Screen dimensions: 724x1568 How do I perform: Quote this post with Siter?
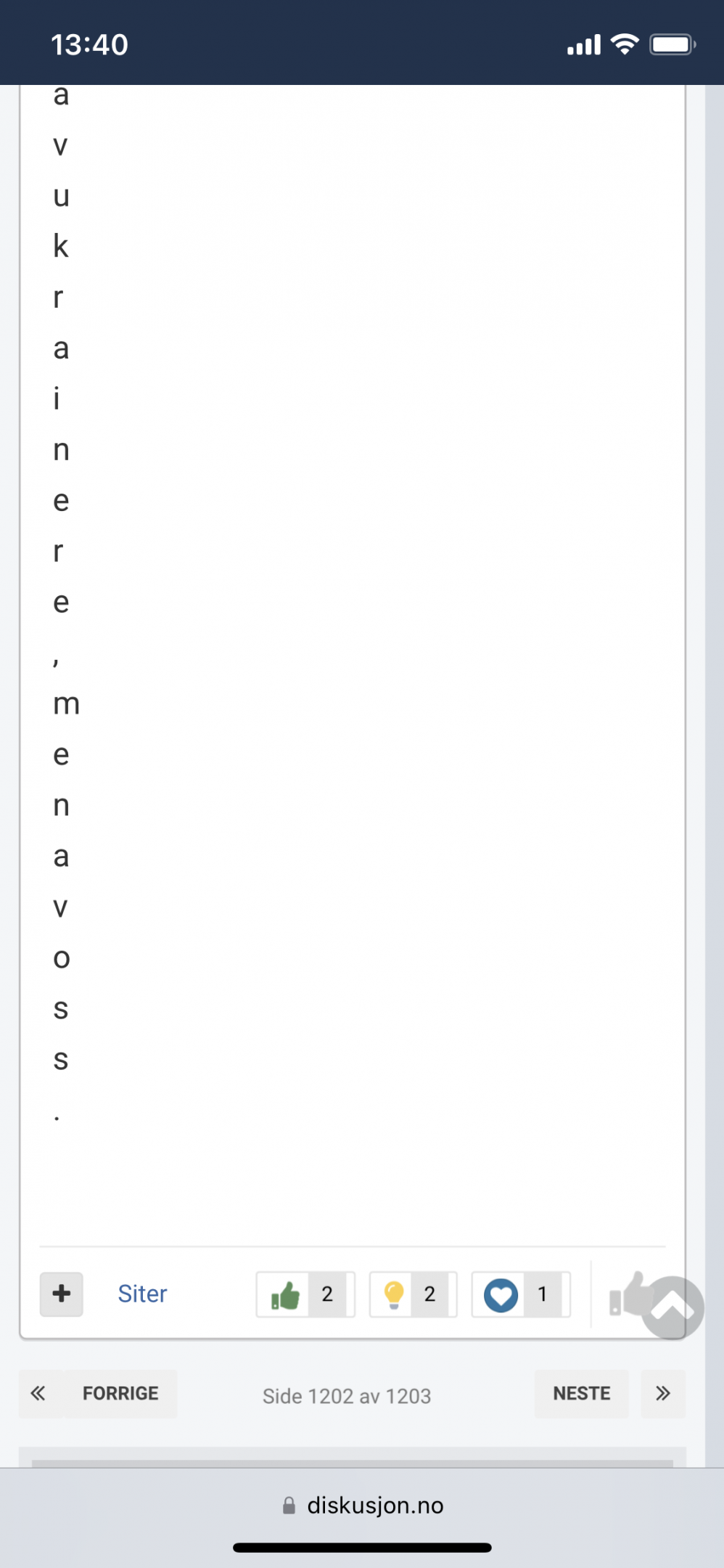point(142,1294)
